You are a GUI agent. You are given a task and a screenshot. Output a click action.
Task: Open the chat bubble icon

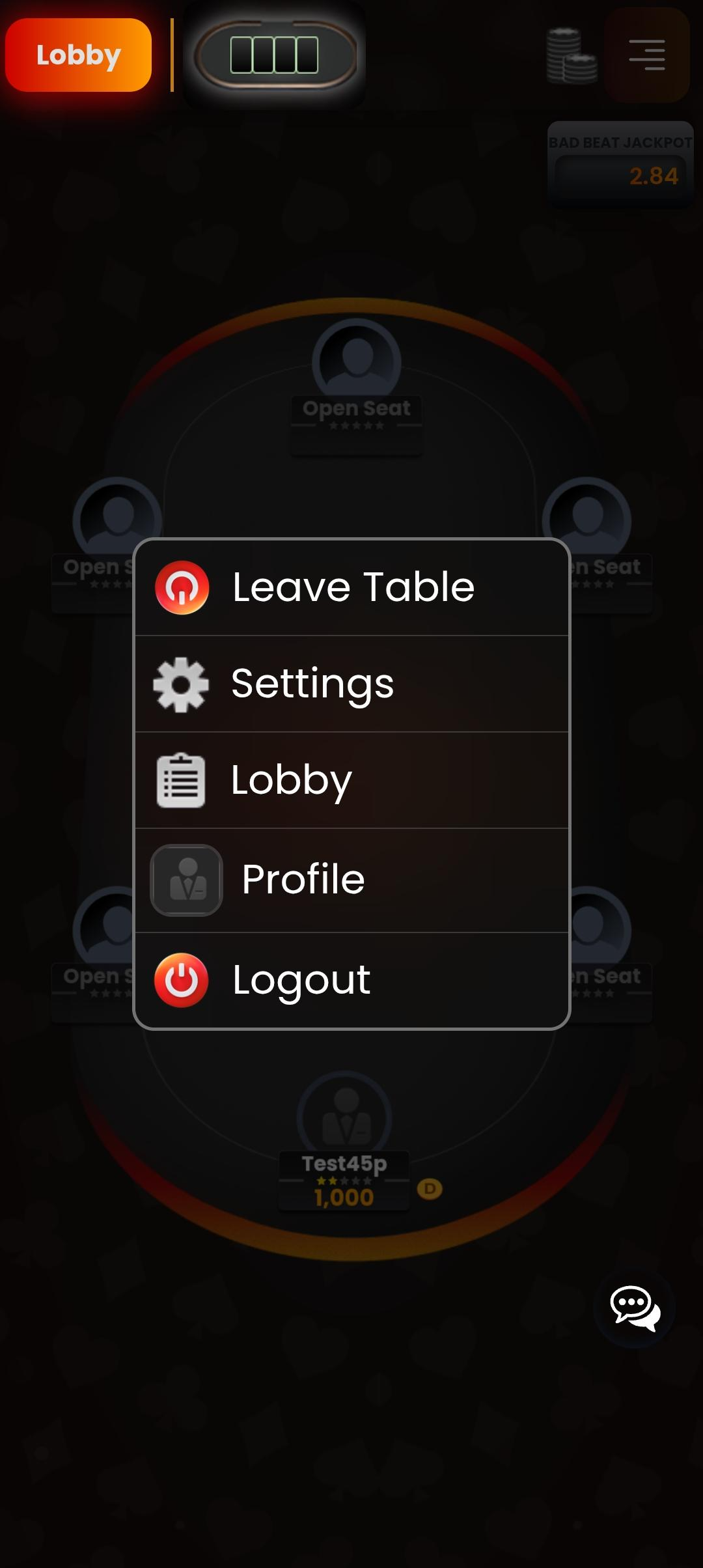click(x=635, y=1307)
